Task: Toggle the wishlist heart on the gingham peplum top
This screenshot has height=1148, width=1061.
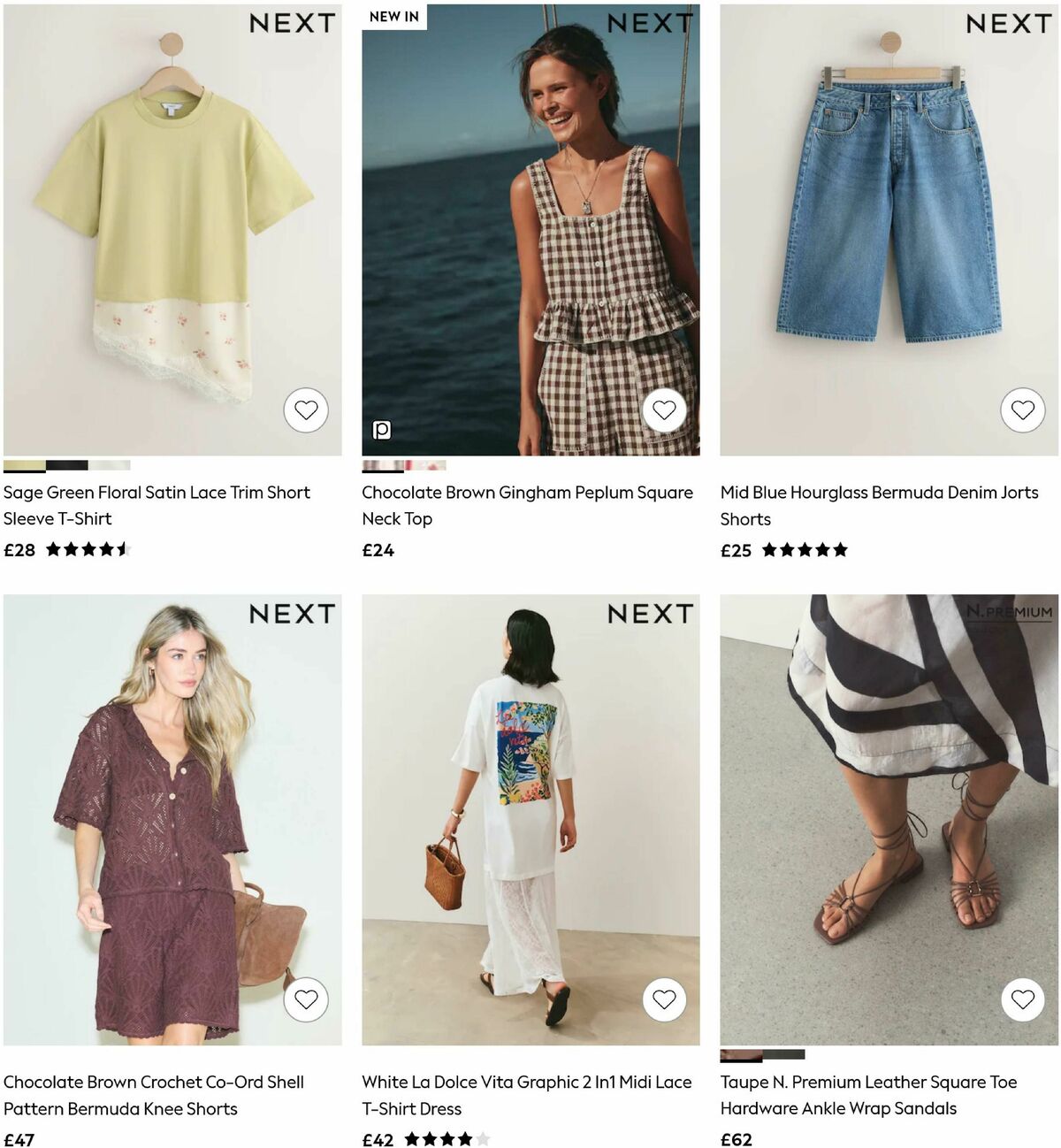Action: point(665,410)
